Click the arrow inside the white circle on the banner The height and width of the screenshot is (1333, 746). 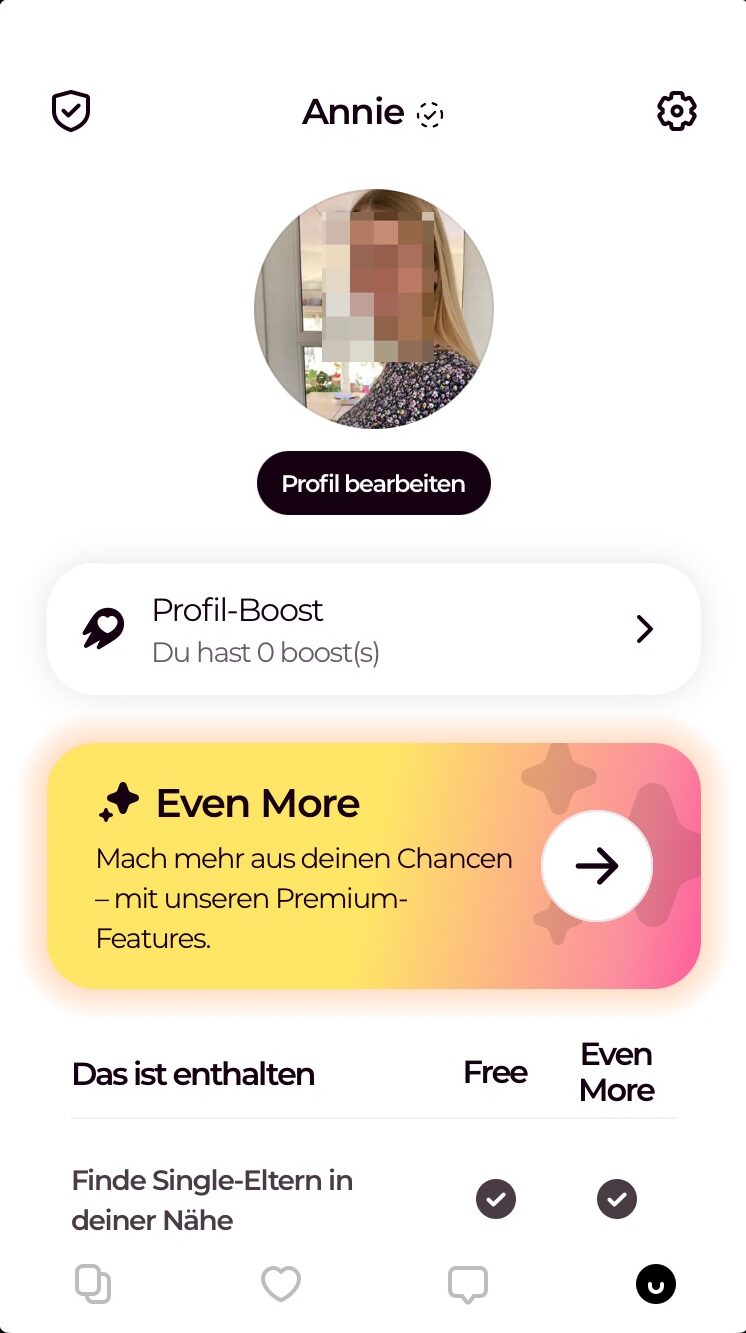coord(596,866)
